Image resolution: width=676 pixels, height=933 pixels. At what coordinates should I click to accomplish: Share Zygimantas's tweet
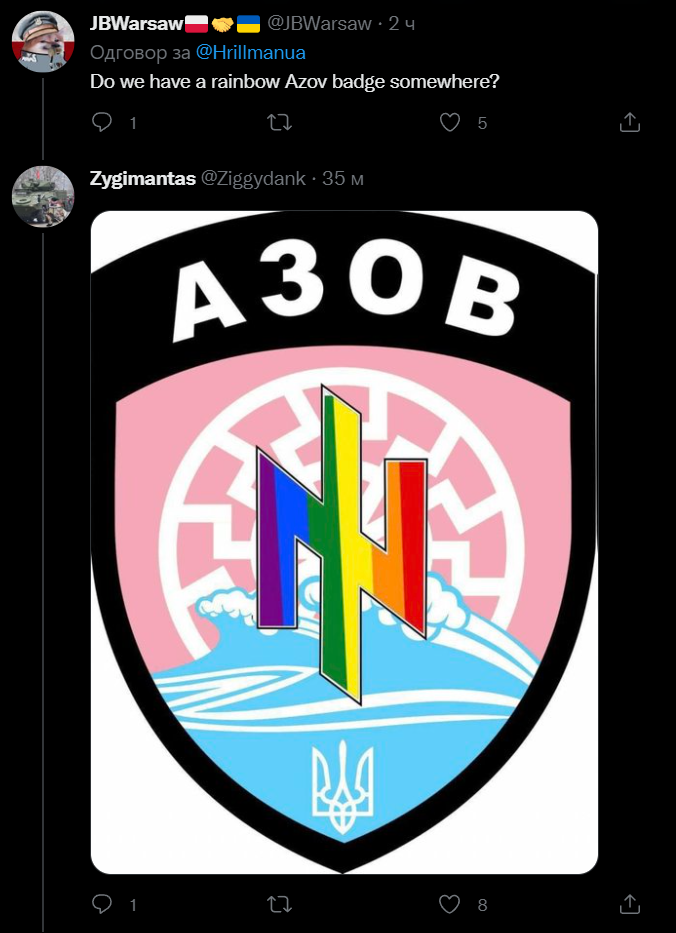(629, 904)
